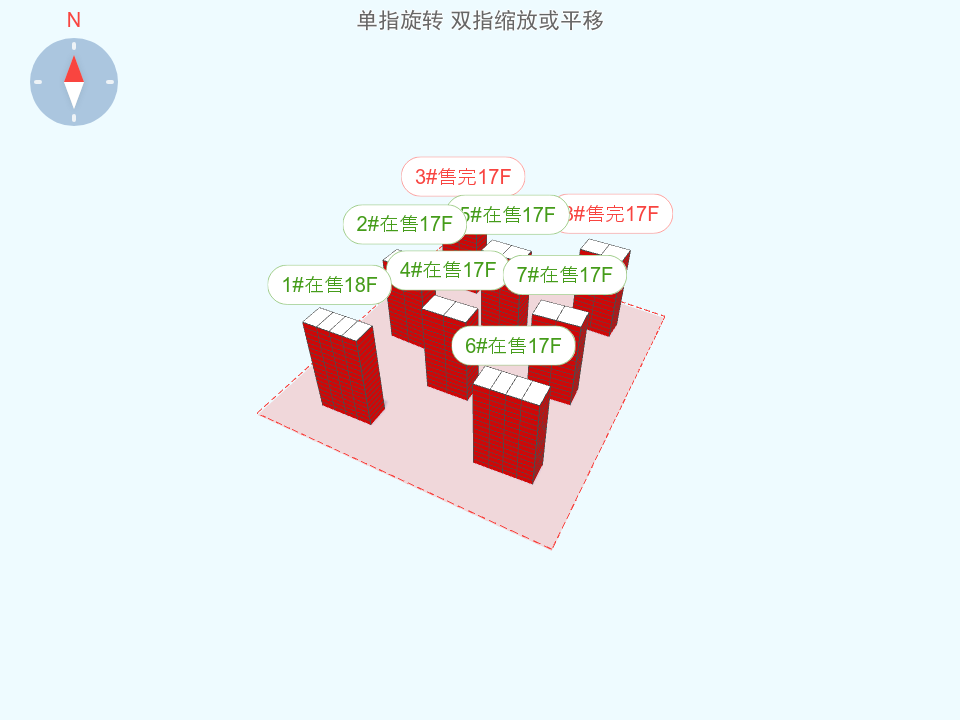Select the 7#在售17F building label

click(565, 275)
